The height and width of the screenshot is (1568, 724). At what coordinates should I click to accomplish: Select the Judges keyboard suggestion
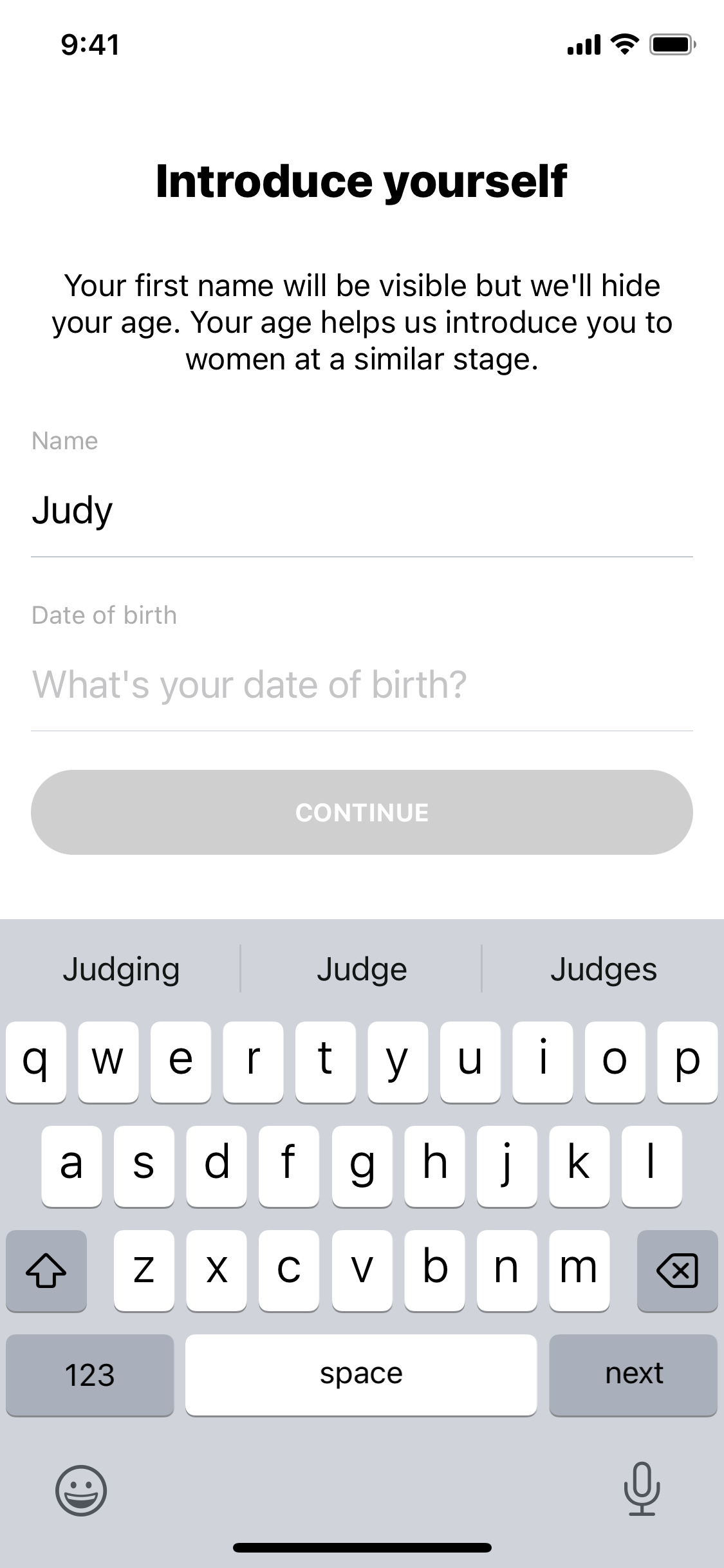coord(603,969)
